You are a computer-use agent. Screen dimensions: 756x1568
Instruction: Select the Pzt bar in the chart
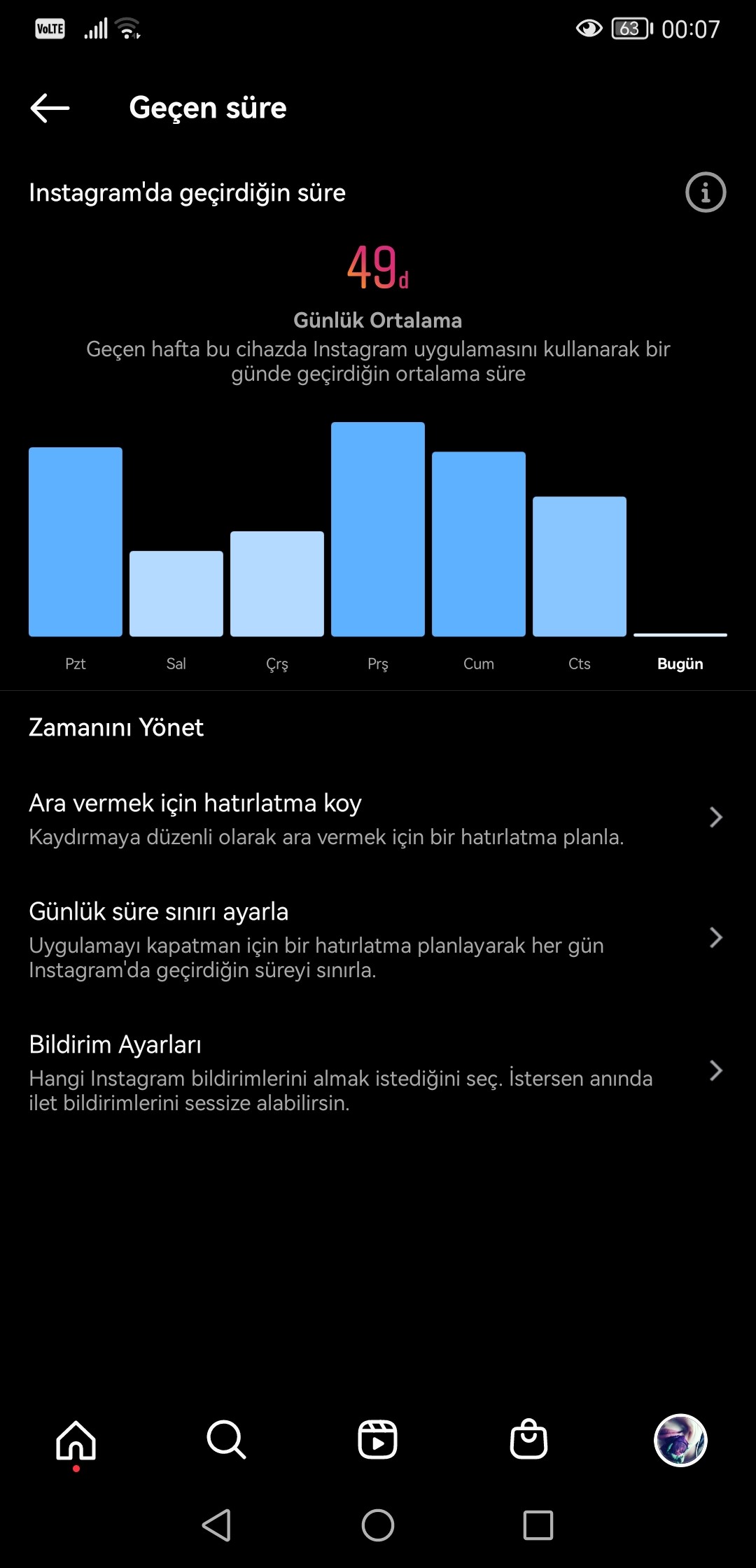(x=76, y=542)
